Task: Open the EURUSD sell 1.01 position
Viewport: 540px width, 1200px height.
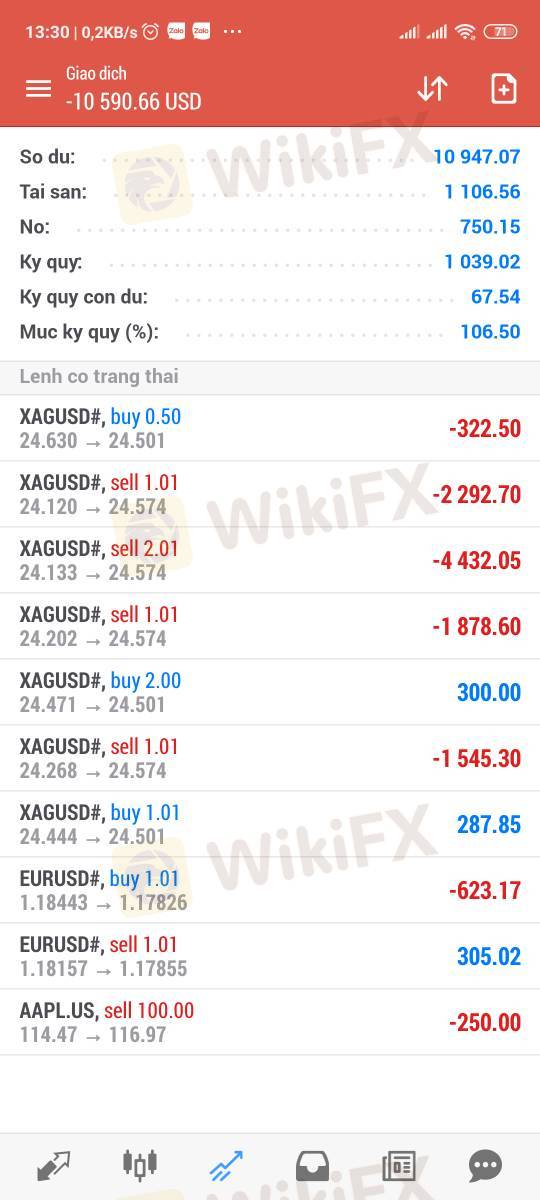Action: click(270, 956)
